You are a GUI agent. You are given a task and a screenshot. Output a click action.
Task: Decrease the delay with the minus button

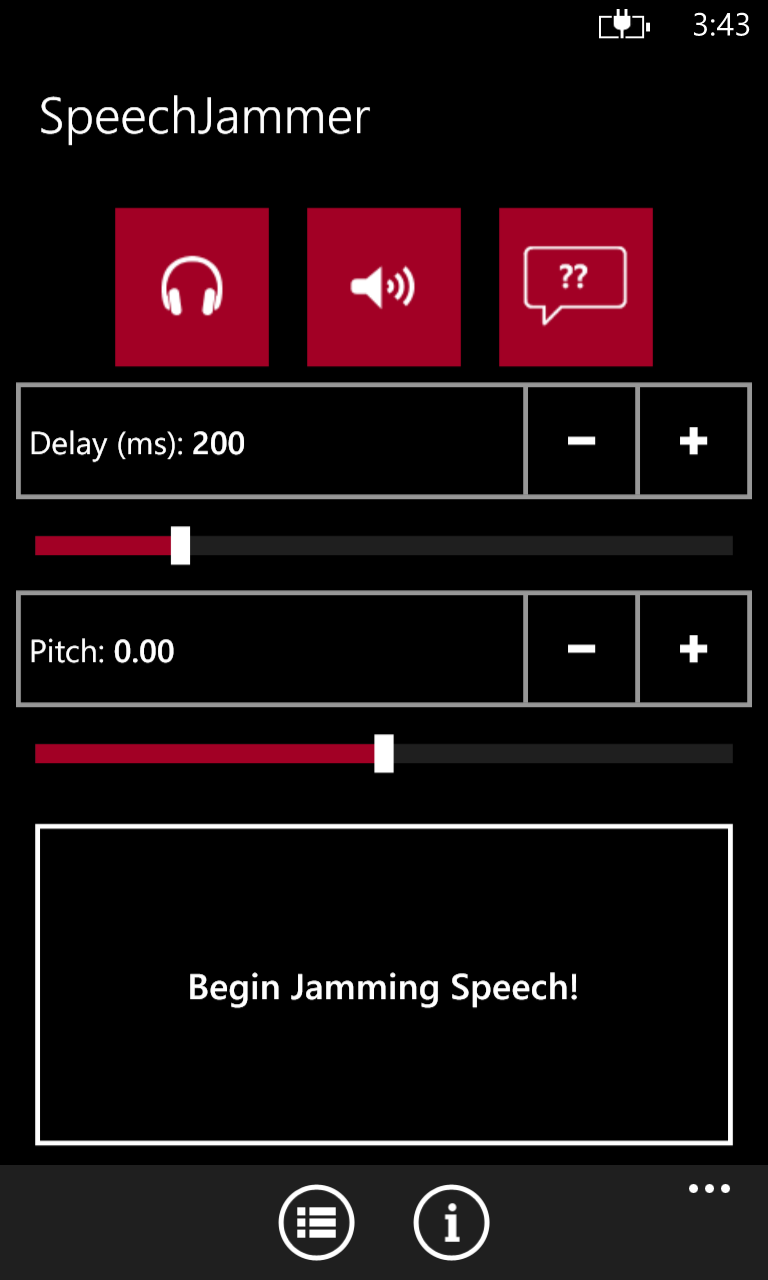tap(581, 441)
